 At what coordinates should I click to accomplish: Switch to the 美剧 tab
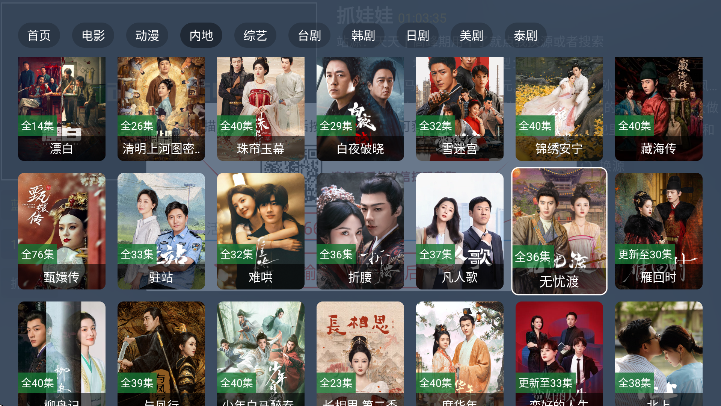pyautogui.click(x=471, y=36)
